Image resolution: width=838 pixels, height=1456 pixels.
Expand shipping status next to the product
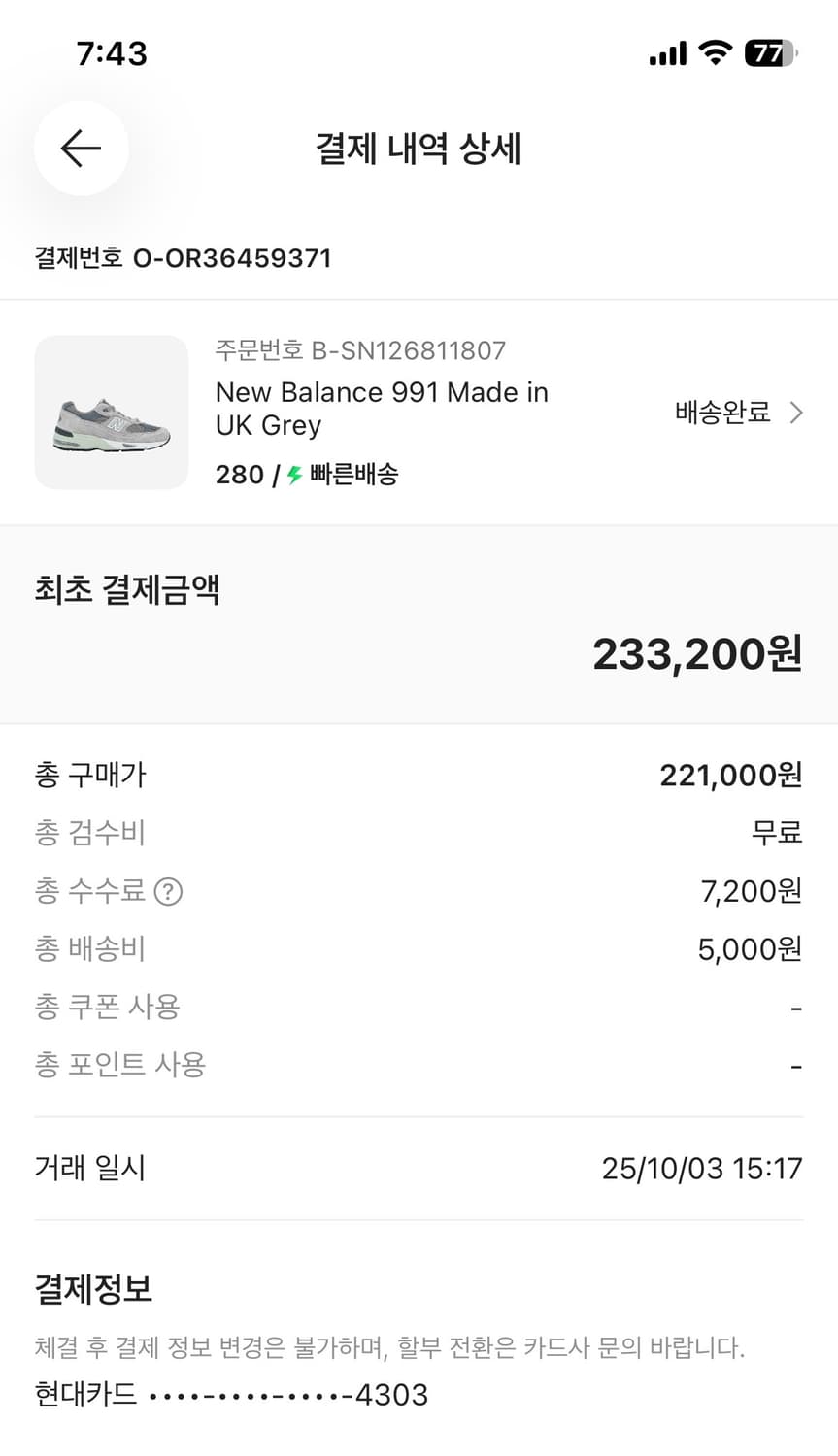tap(722, 413)
